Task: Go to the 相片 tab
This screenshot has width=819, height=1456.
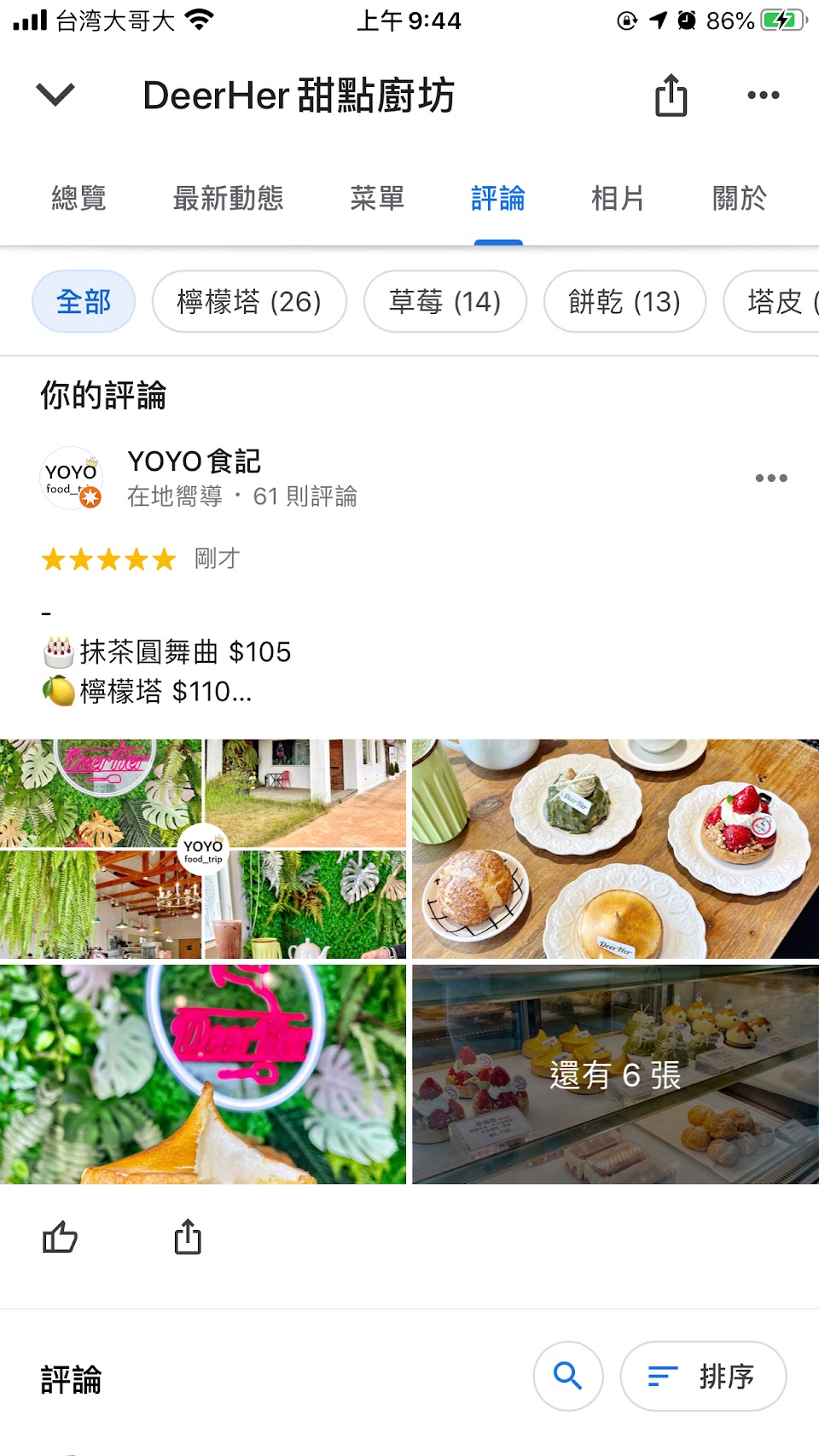Action: click(618, 199)
